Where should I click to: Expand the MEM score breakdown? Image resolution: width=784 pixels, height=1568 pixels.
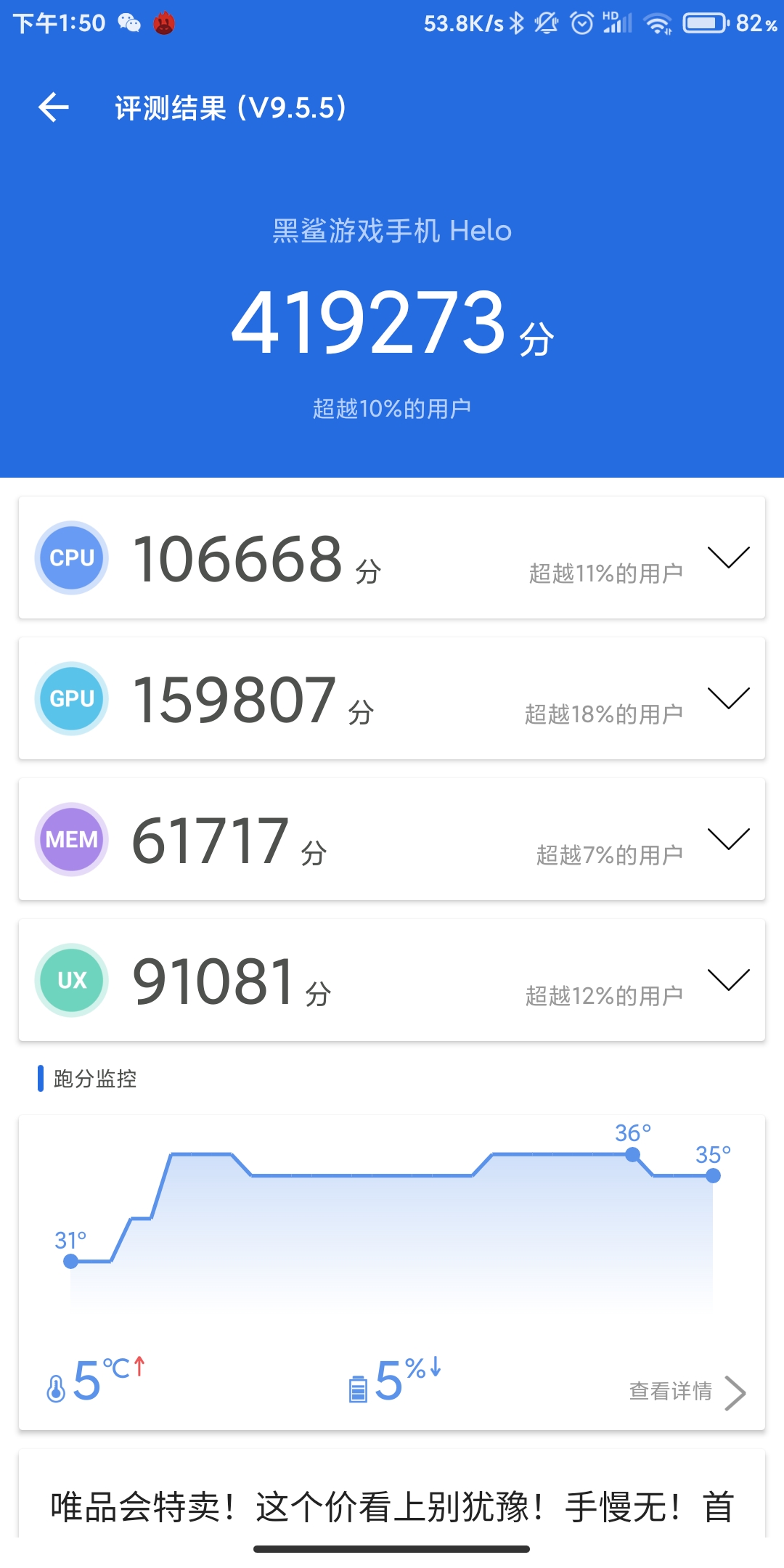point(728,839)
